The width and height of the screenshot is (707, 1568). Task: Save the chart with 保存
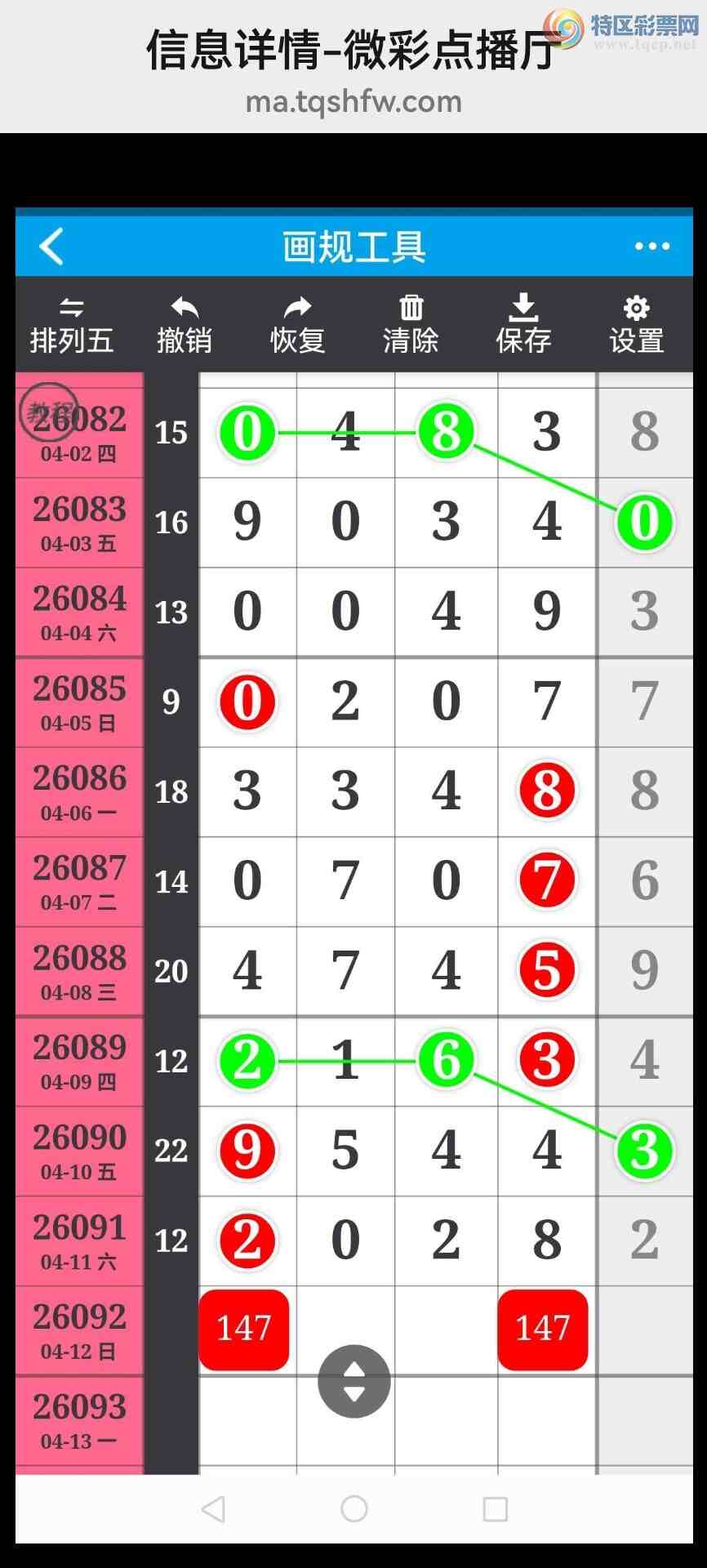523,326
